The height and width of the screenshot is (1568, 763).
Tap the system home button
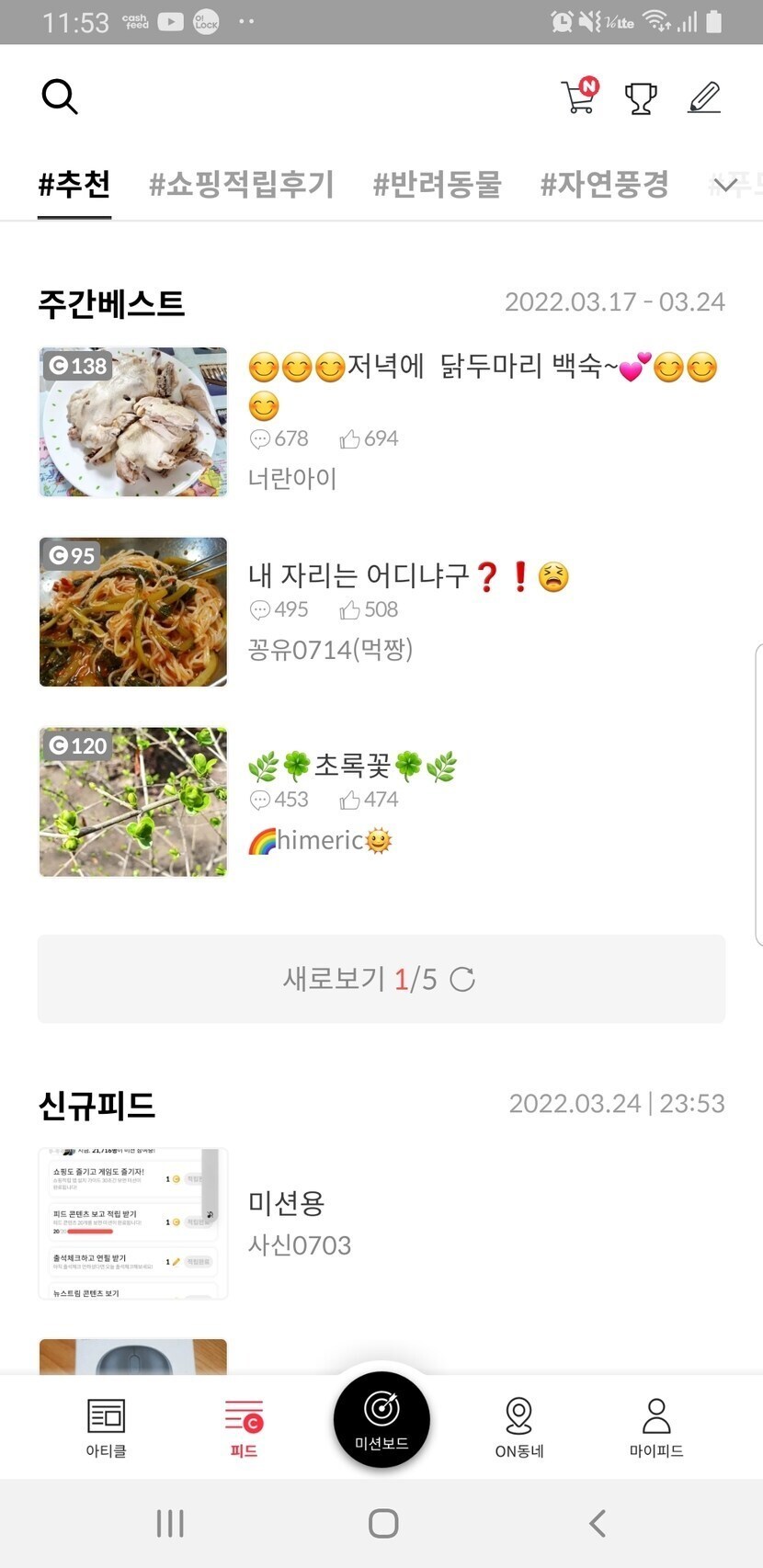click(x=382, y=1523)
